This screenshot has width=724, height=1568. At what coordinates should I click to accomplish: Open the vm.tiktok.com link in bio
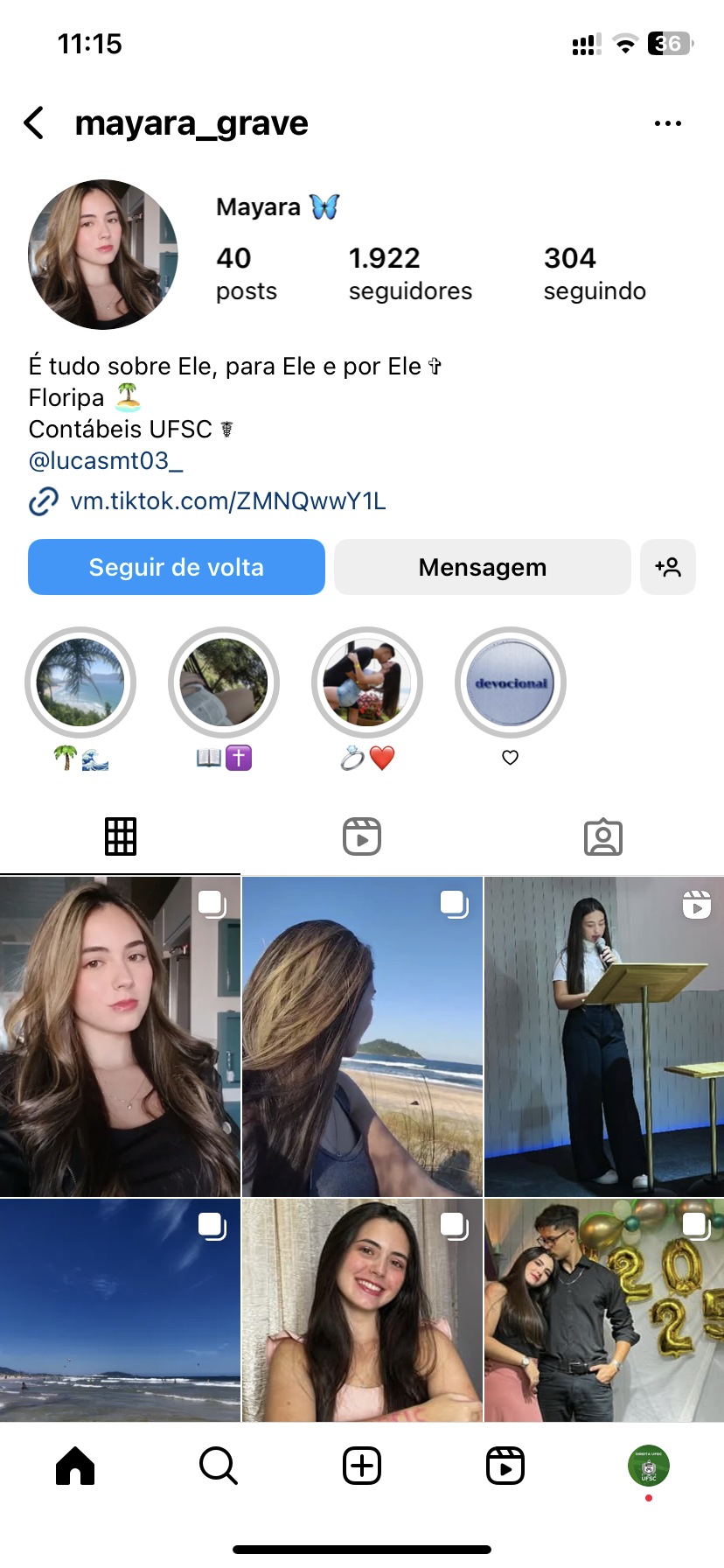click(x=227, y=501)
